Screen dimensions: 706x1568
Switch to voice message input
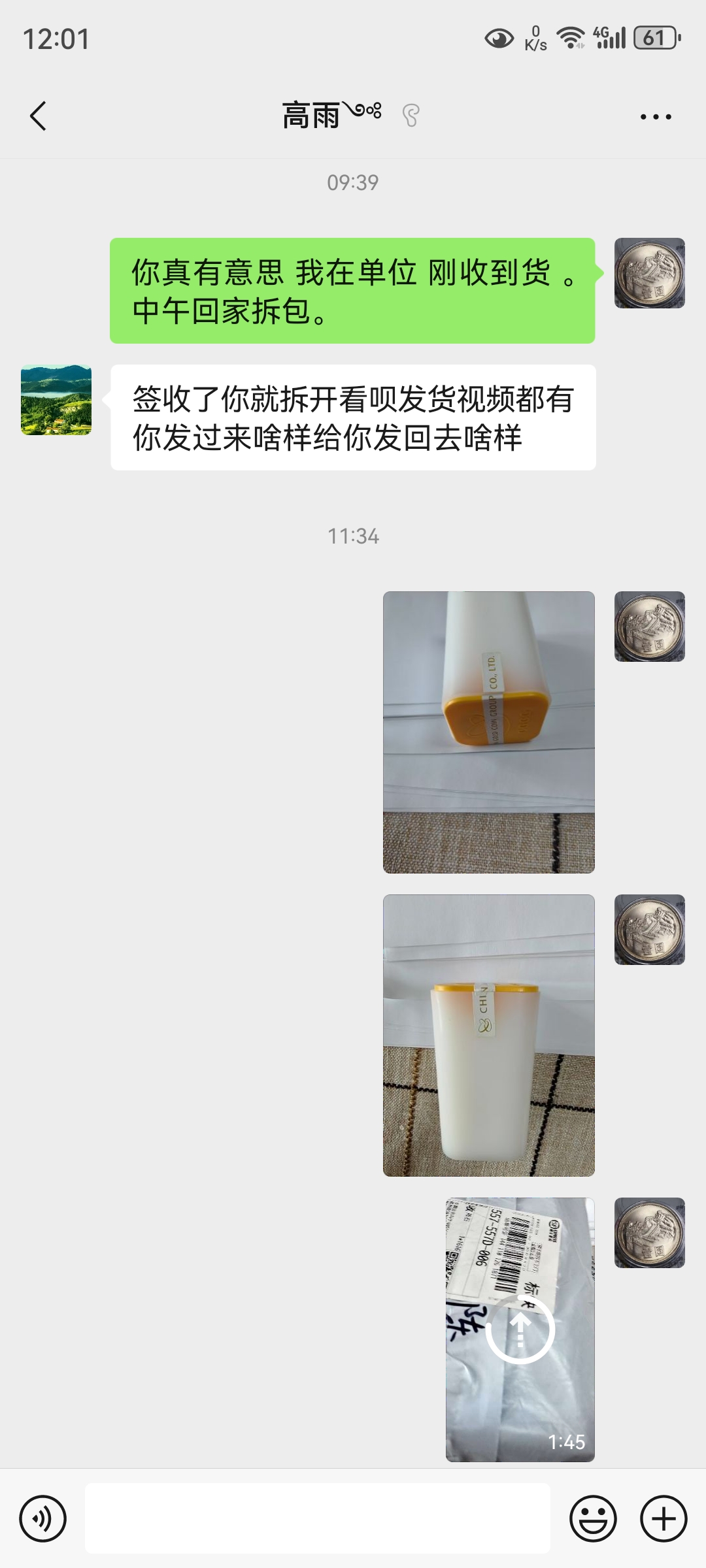click(43, 1519)
